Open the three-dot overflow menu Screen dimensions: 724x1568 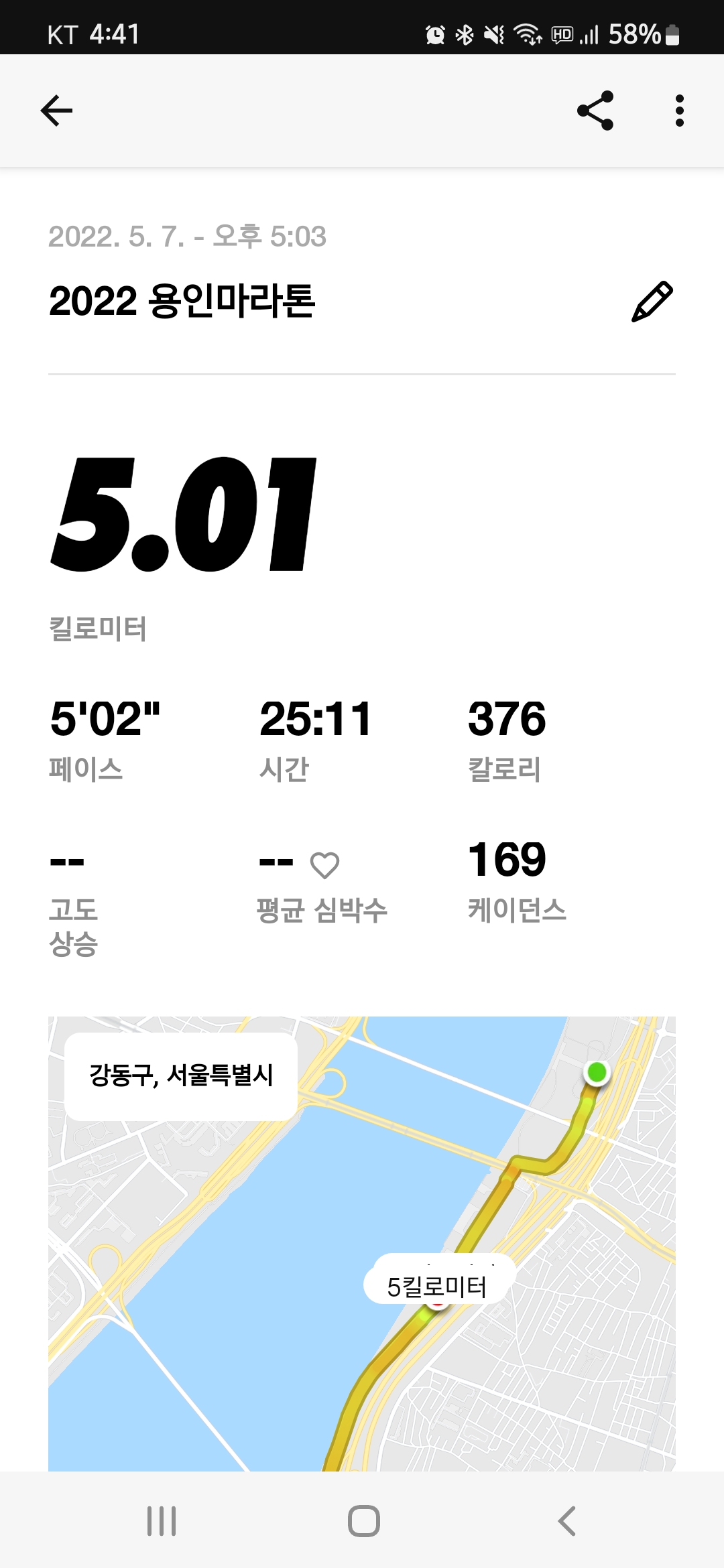click(x=679, y=111)
